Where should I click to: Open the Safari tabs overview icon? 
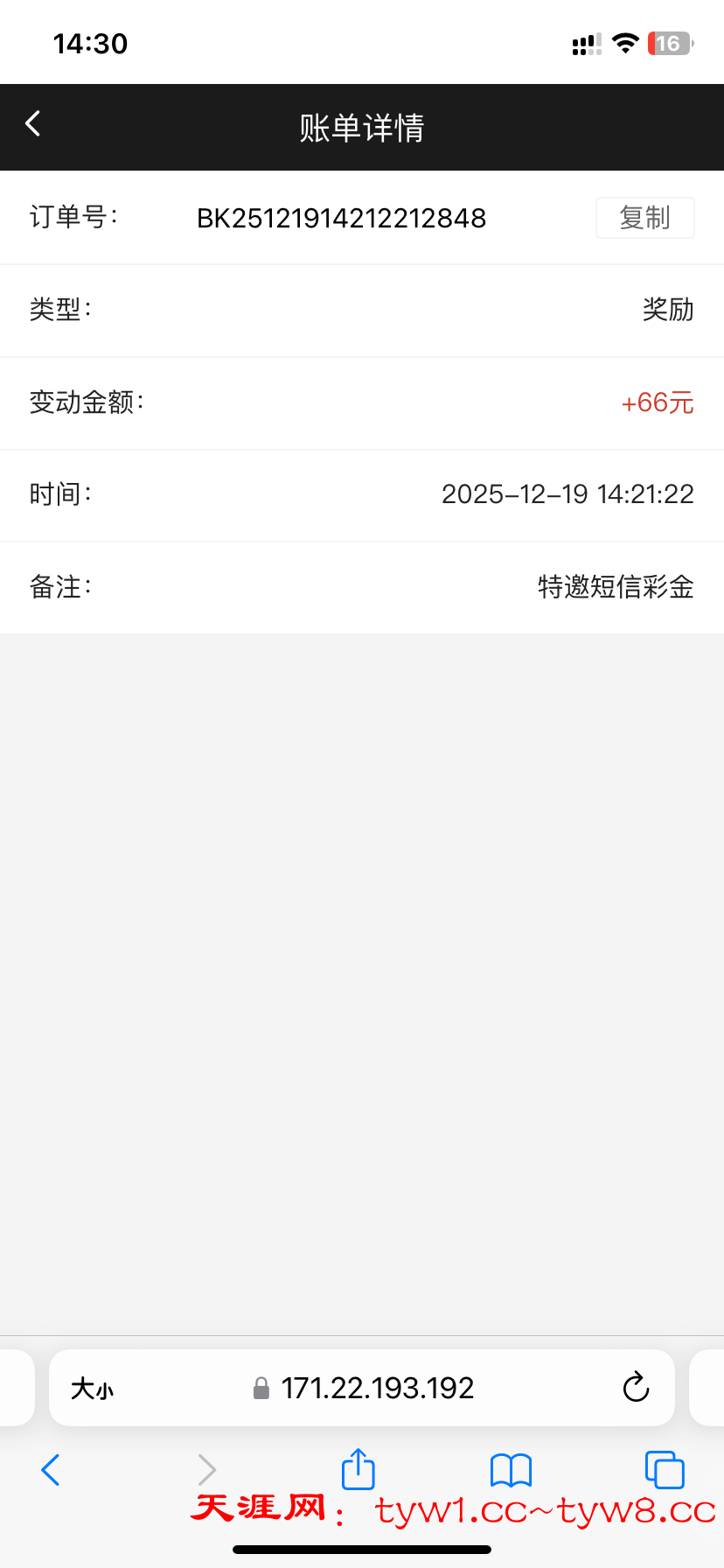click(x=664, y=1470)
